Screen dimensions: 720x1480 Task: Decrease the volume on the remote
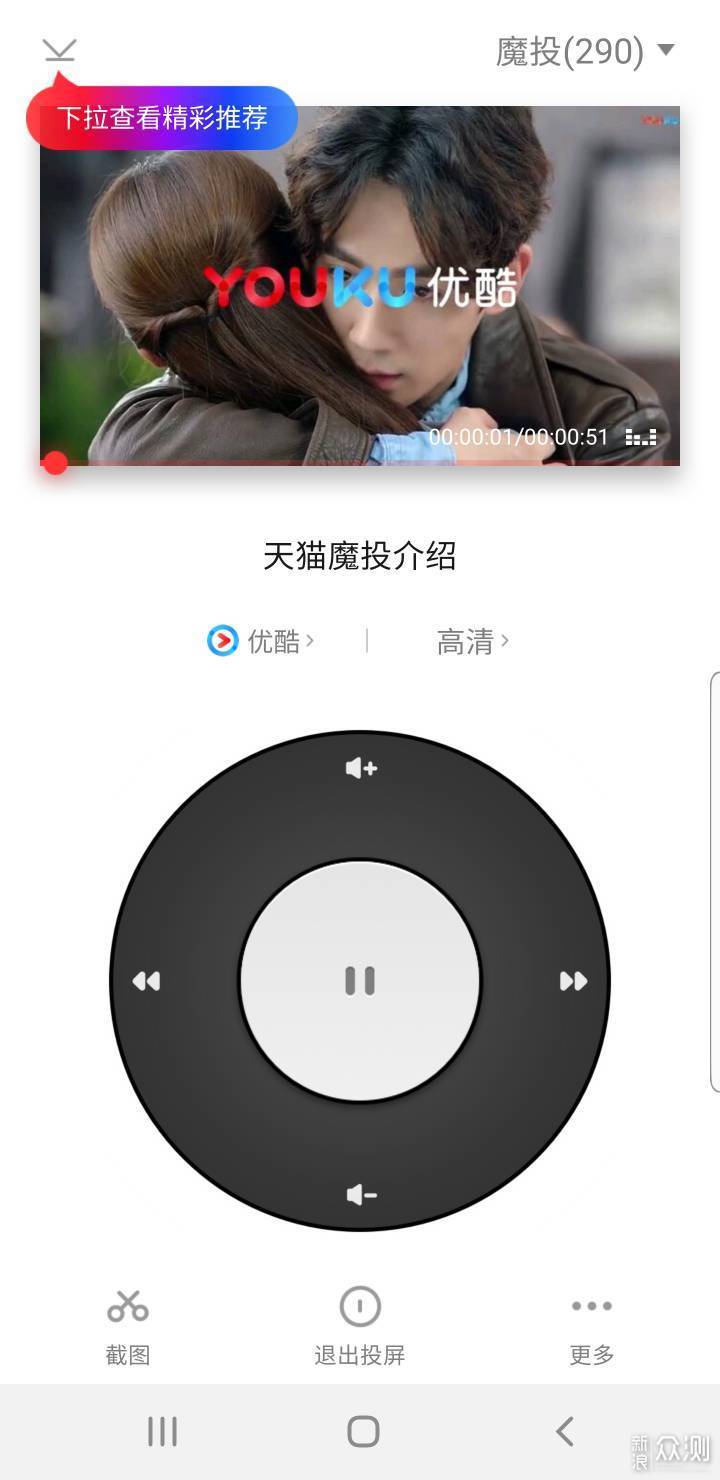[360, 1194]
